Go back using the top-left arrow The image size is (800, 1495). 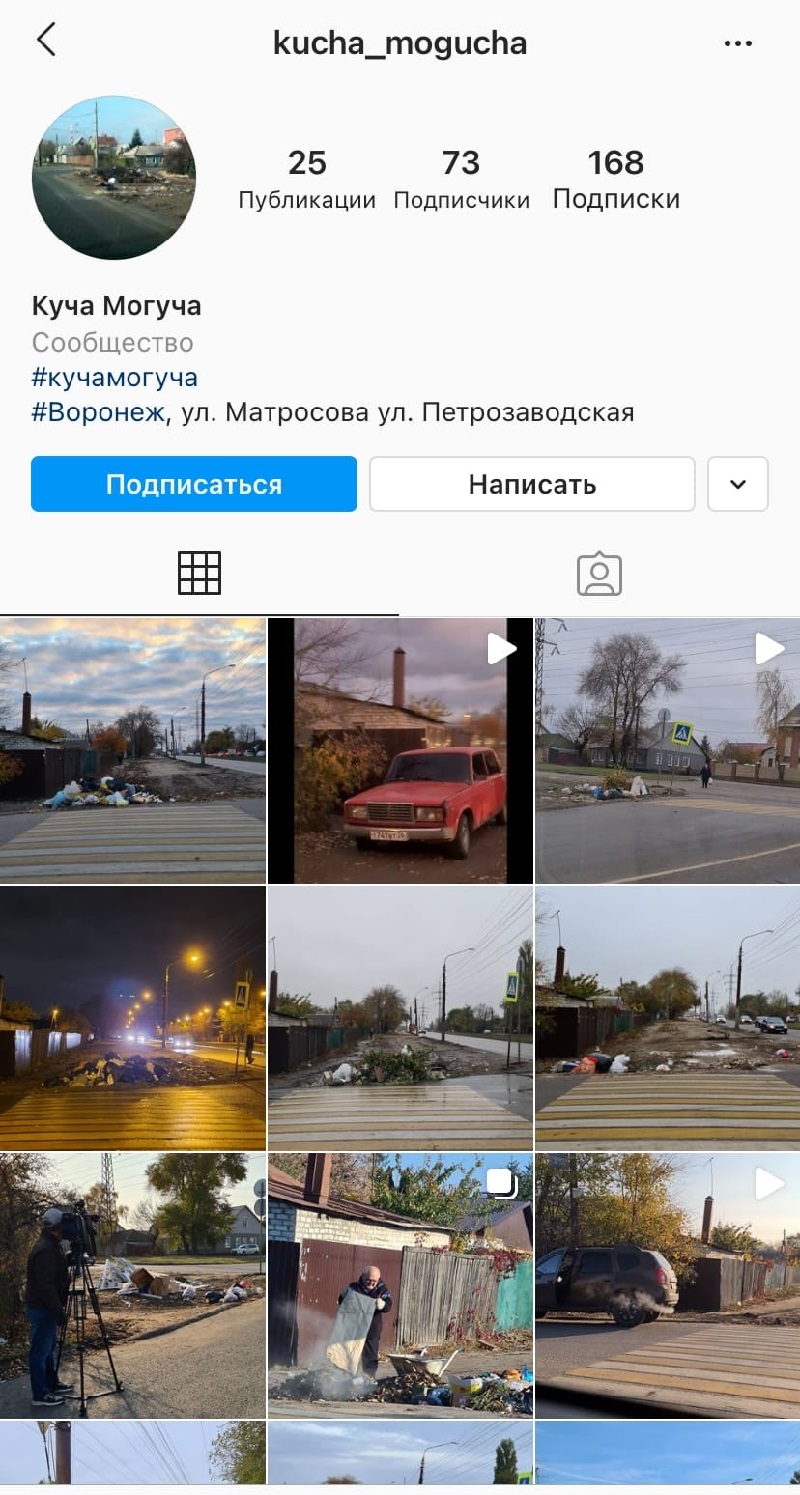pyautogui.click(x=46, y=41)
